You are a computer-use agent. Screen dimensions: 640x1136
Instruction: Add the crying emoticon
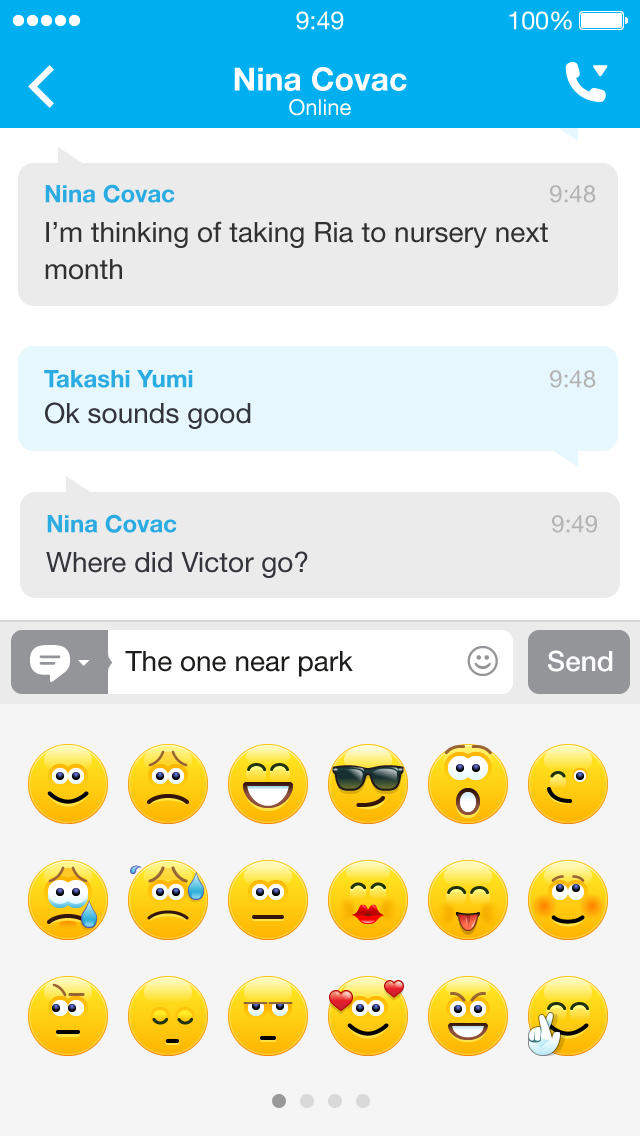pos(68,900)
